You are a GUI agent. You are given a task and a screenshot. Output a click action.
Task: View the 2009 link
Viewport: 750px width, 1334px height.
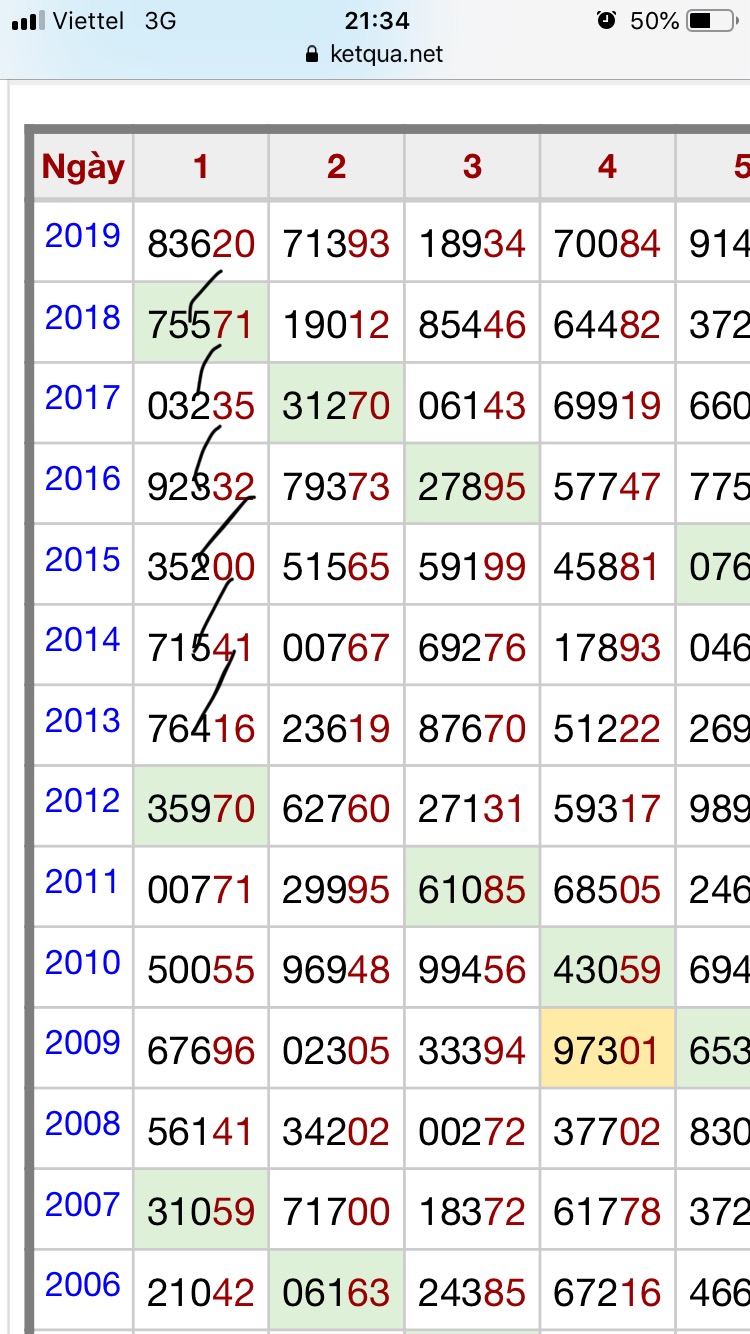[x=82, y=1043]
